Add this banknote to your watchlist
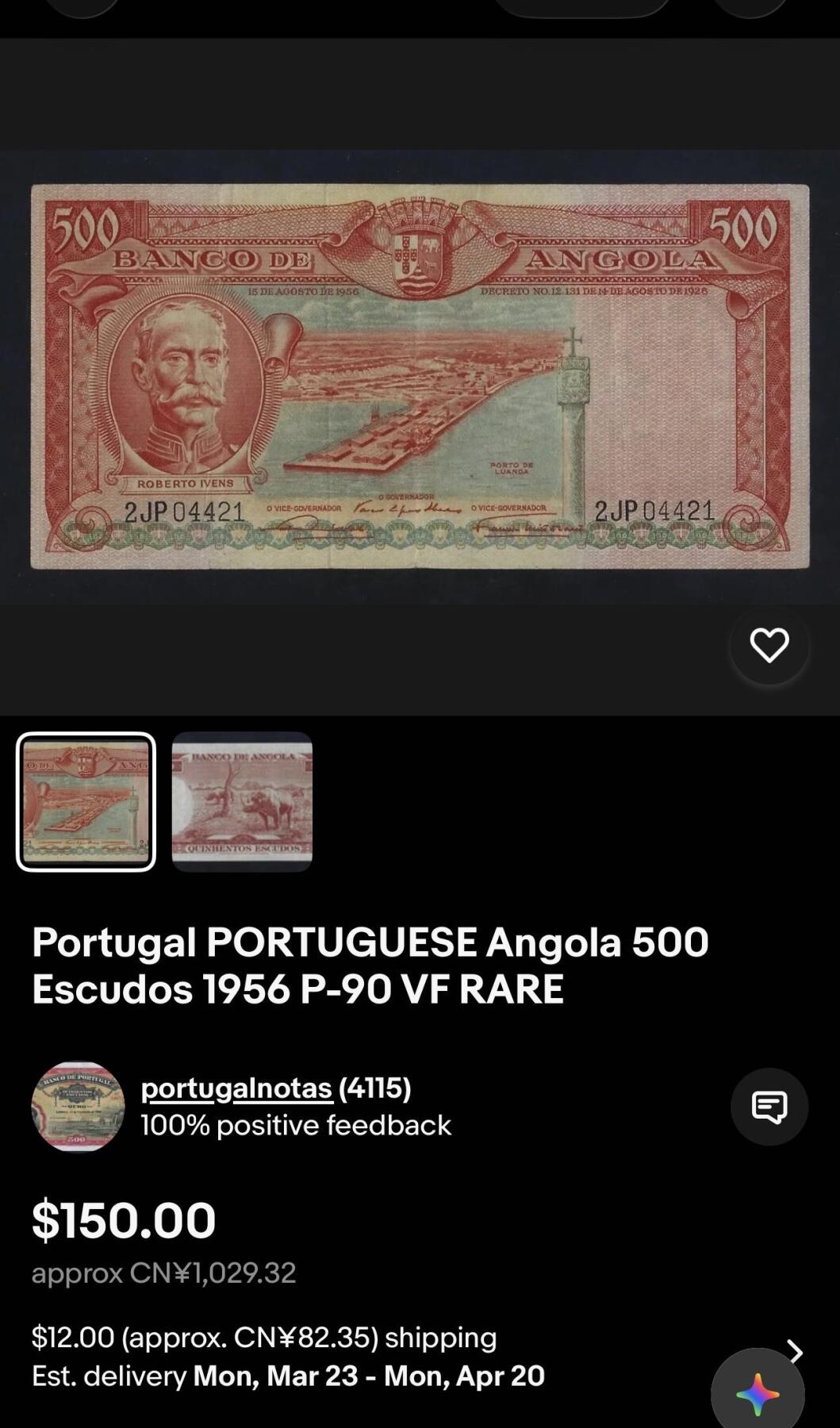Screen dimensions: 840x1428 click(x=769, y=645)
